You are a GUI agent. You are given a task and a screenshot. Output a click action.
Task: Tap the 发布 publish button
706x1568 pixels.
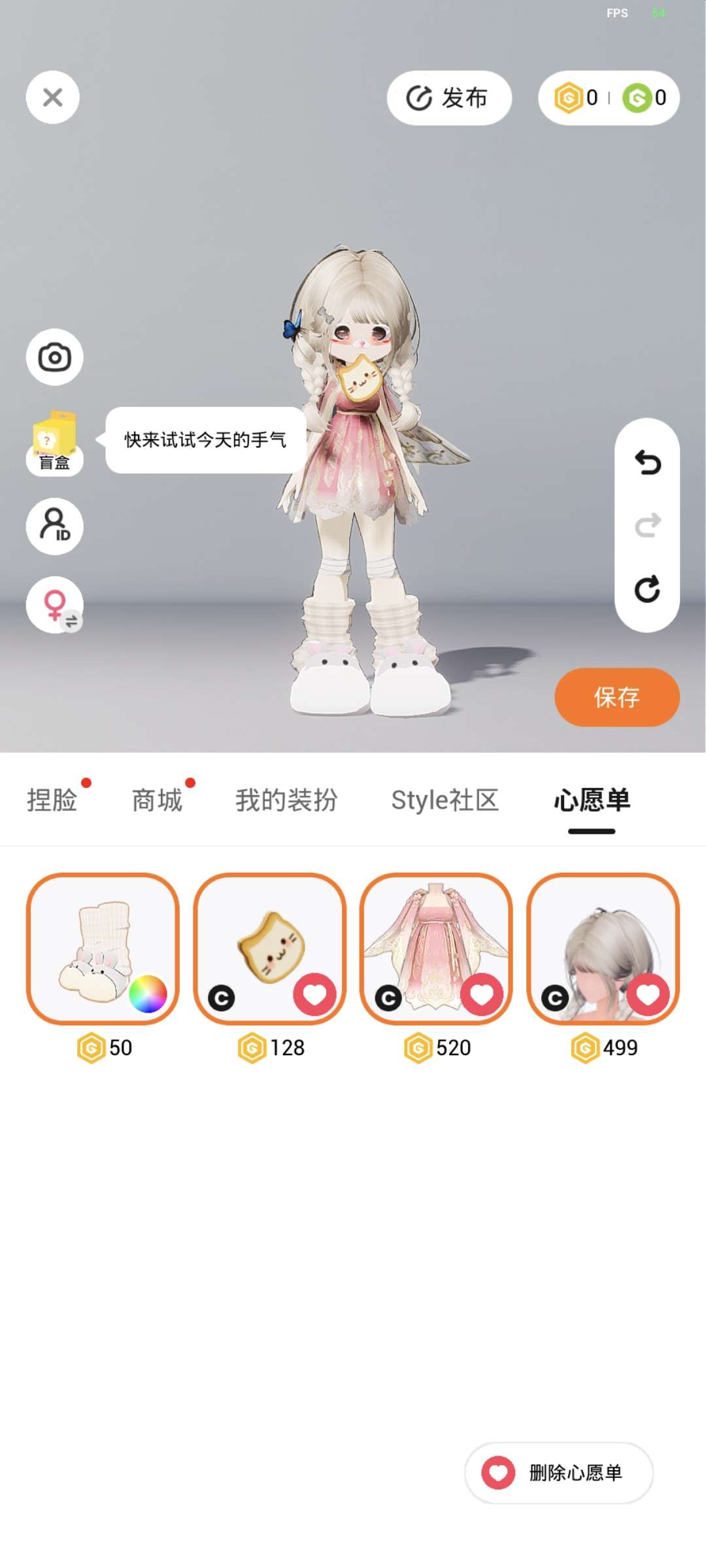pos(448,98)
